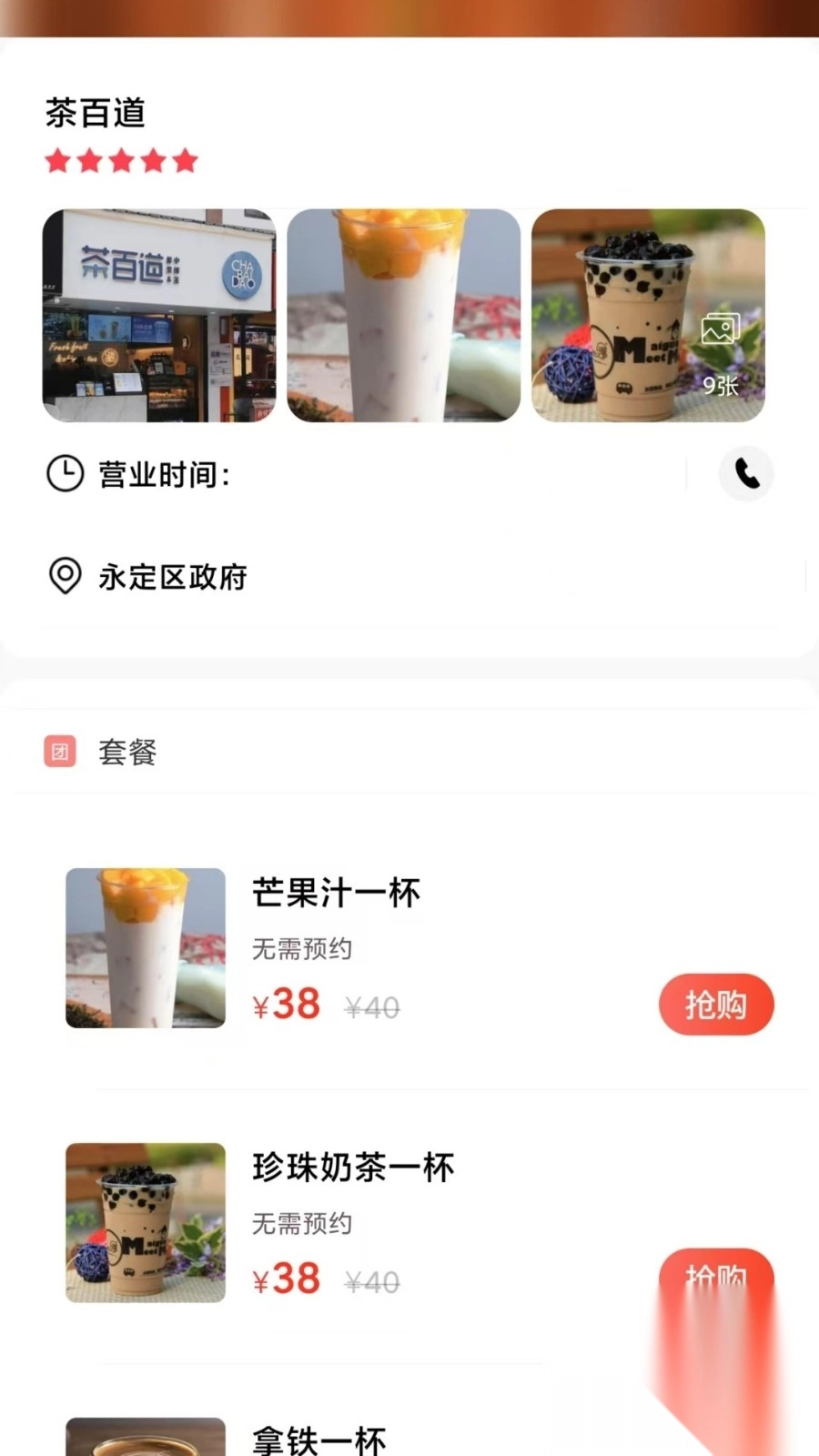Click the 团 group-deal icon beside 套餐
Viewport: 819px width, 1456px height.
[x=59, y=752]
